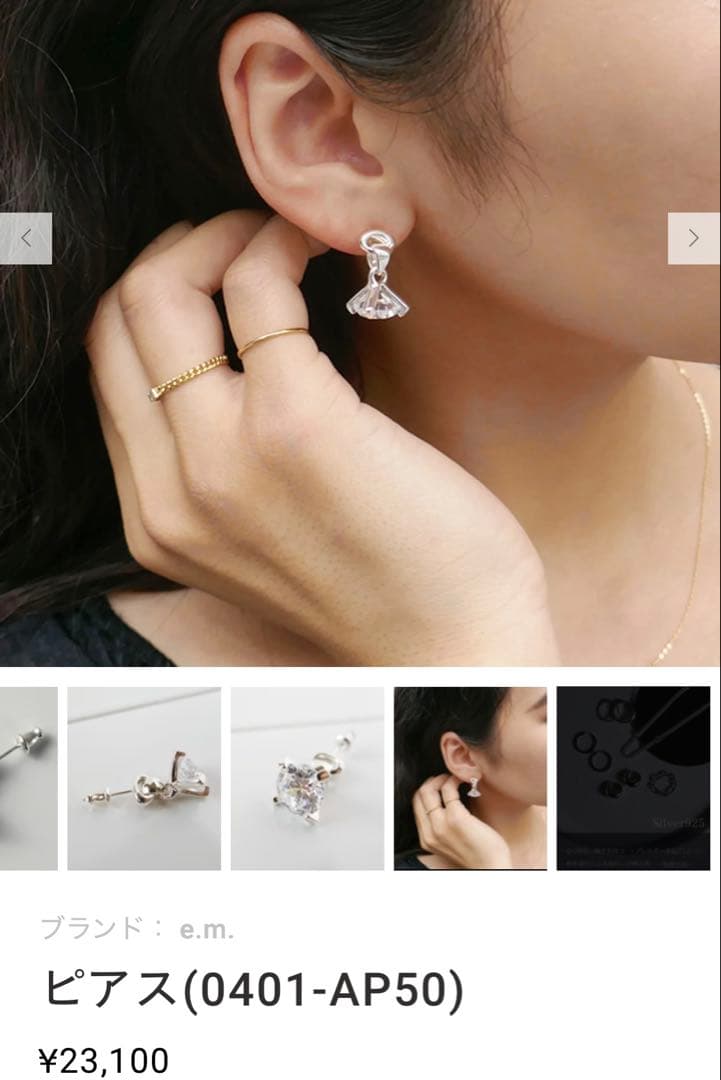Select the dark Silver925 thumbnail

[x=633, y=778]
